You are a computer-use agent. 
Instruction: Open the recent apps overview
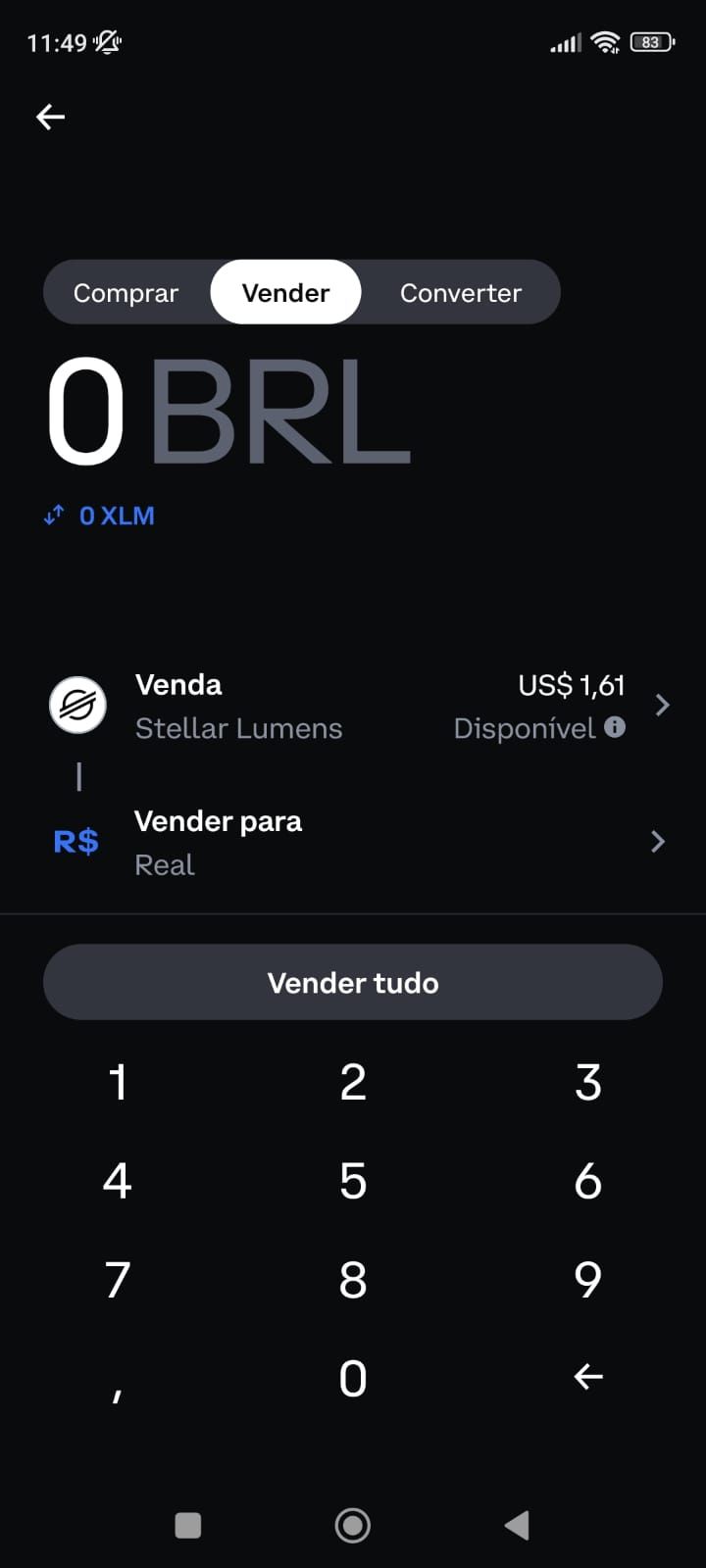(187, 1525)
